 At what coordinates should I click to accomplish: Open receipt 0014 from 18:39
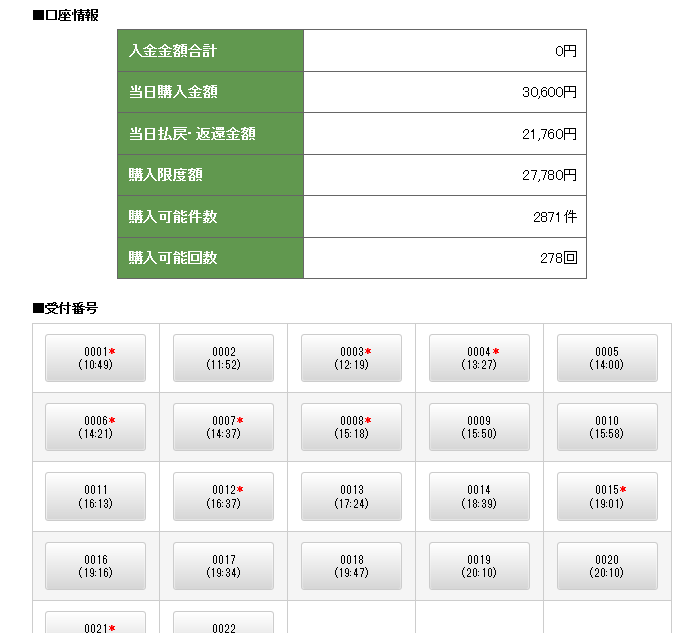coord(479,496)
